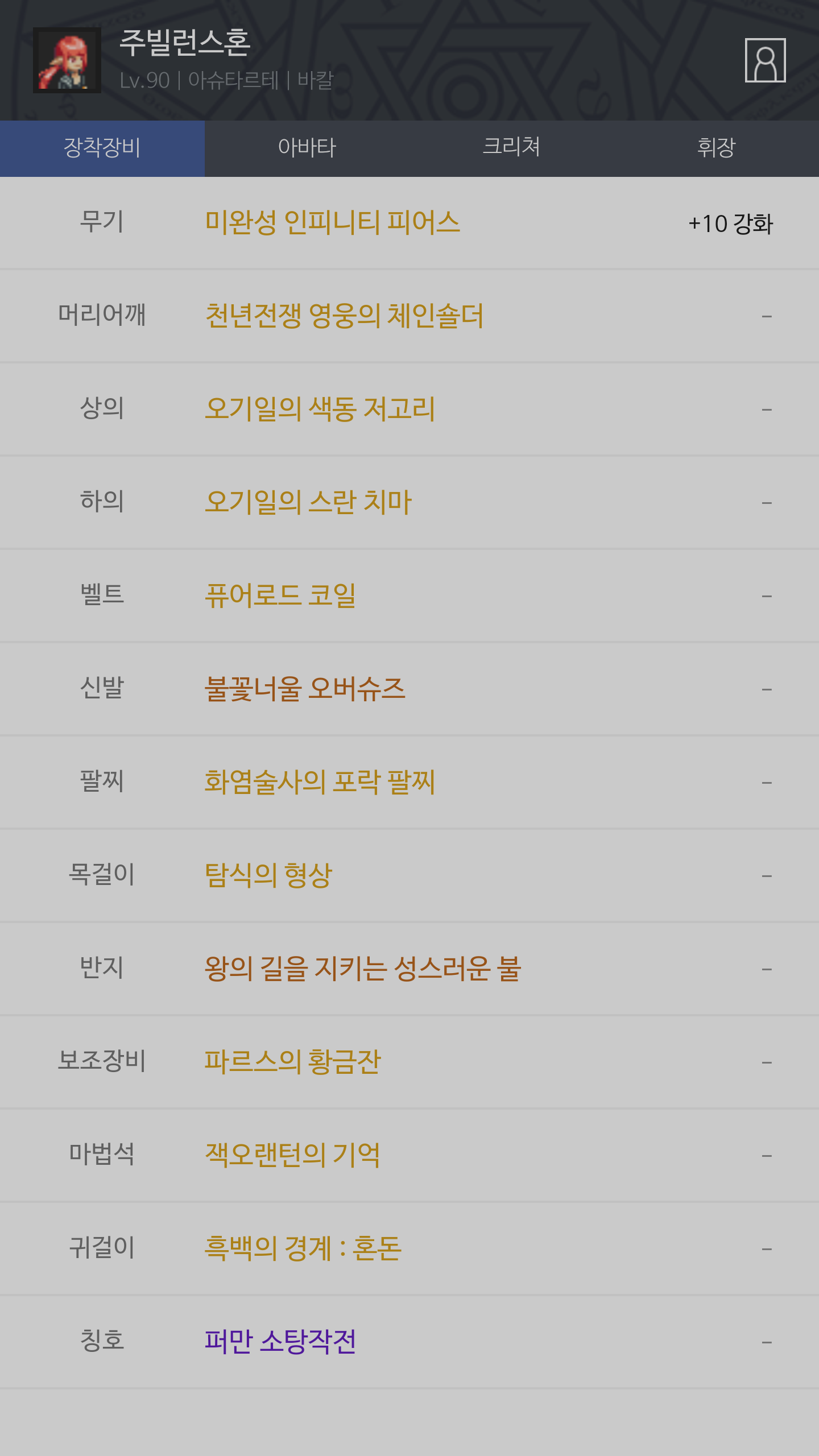Switch to the 크리쳐 tab

point(511,148)
